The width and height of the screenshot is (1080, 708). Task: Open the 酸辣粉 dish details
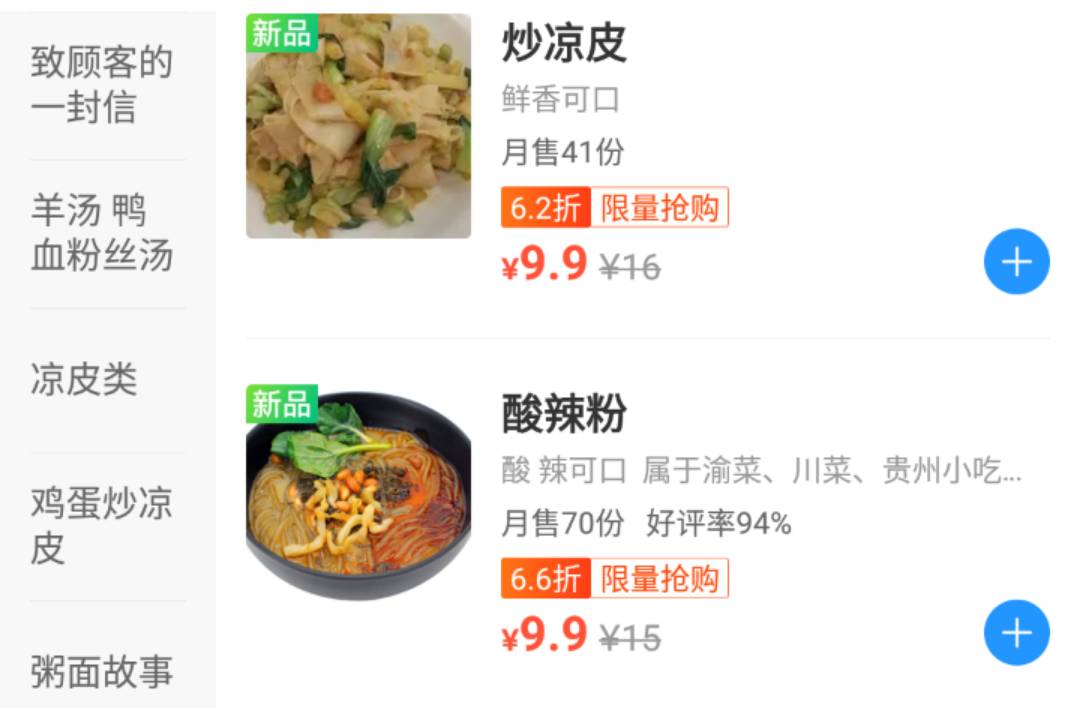(x=564, y=414)
